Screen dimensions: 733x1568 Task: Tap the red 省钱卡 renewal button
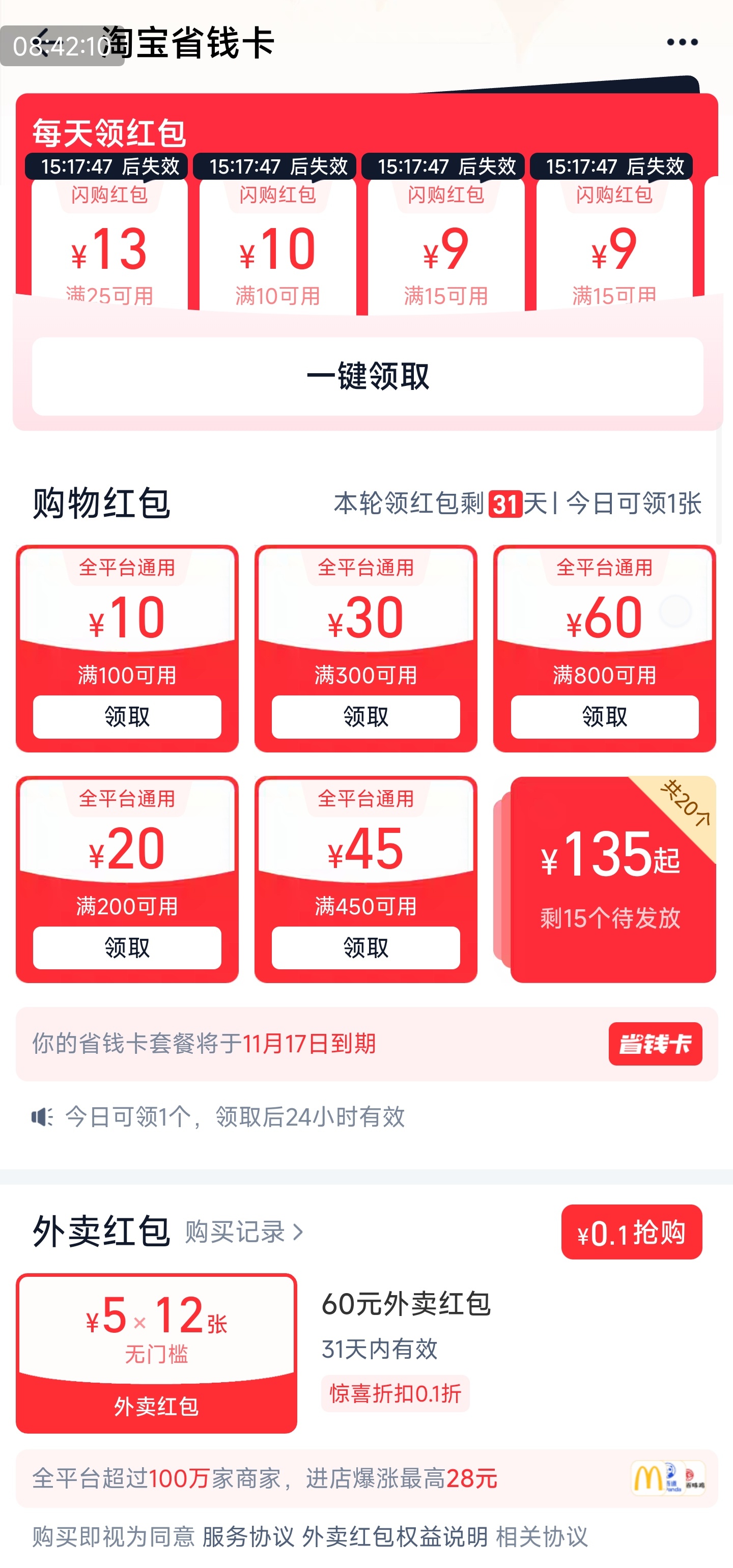(x=655, y=1043)
